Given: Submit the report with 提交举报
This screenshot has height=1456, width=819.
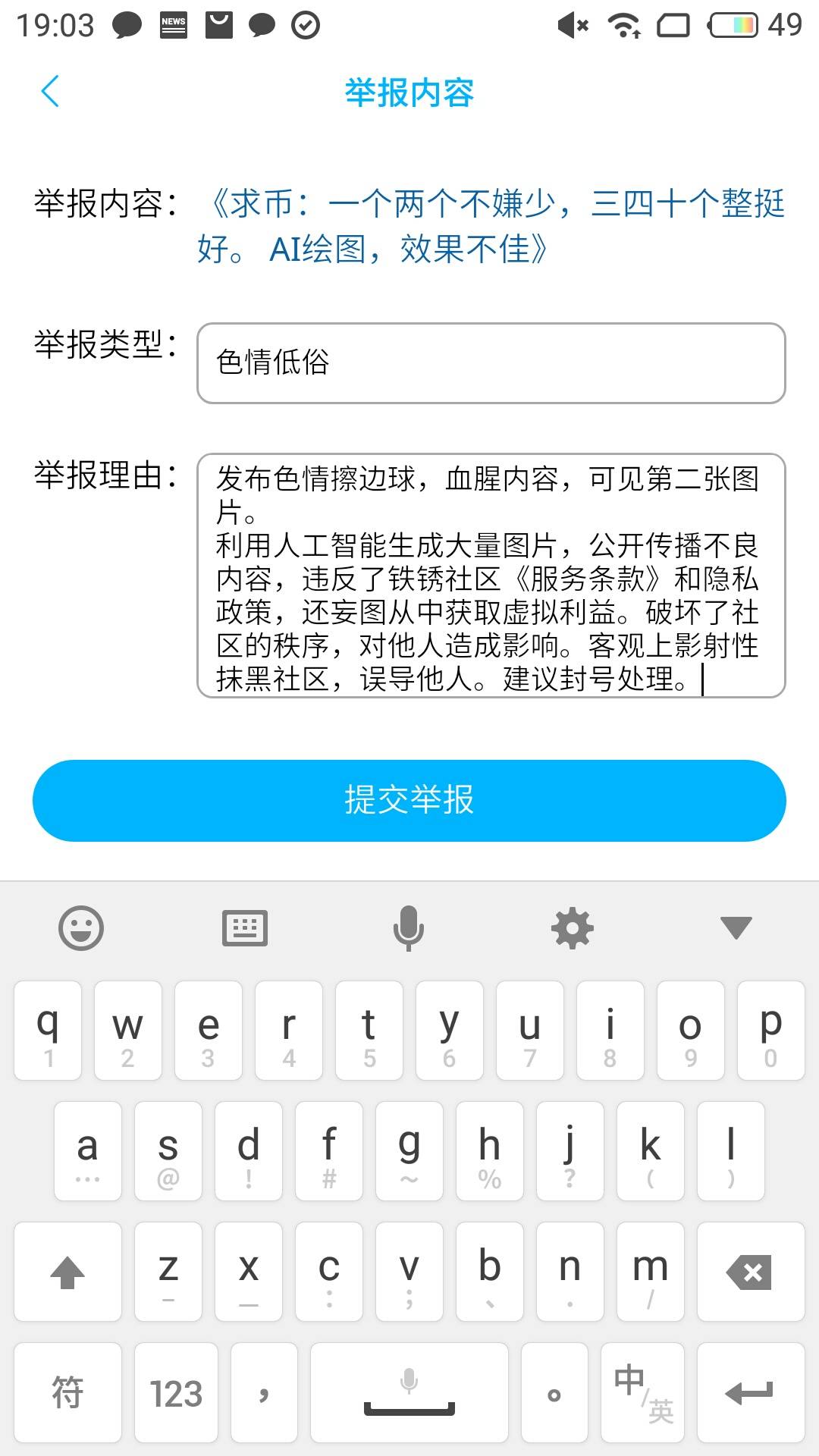Looking at the screenshot, I should pos(409,801).
